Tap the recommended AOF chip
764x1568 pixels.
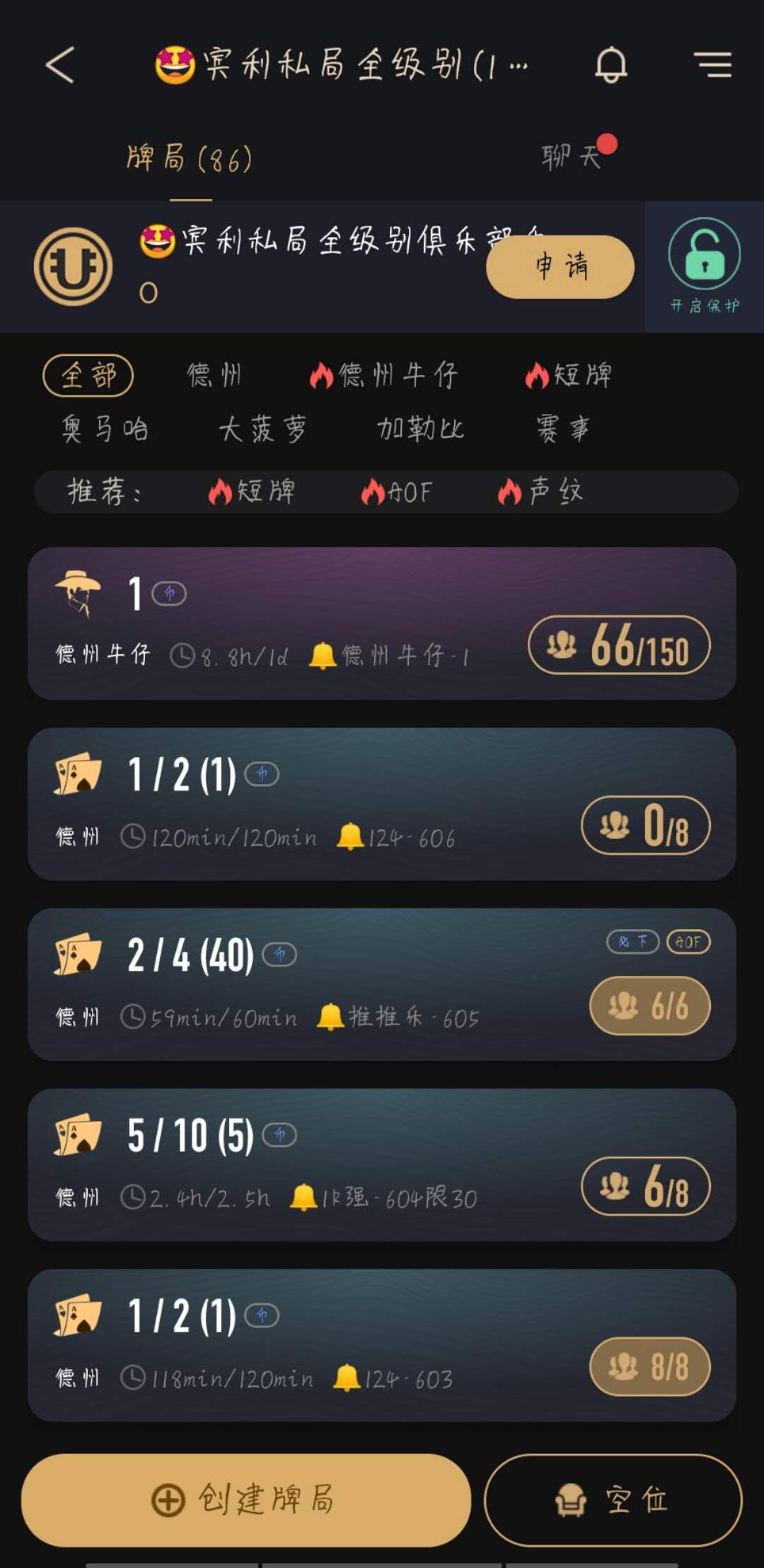pyautogui.click(x=397, y=492)
